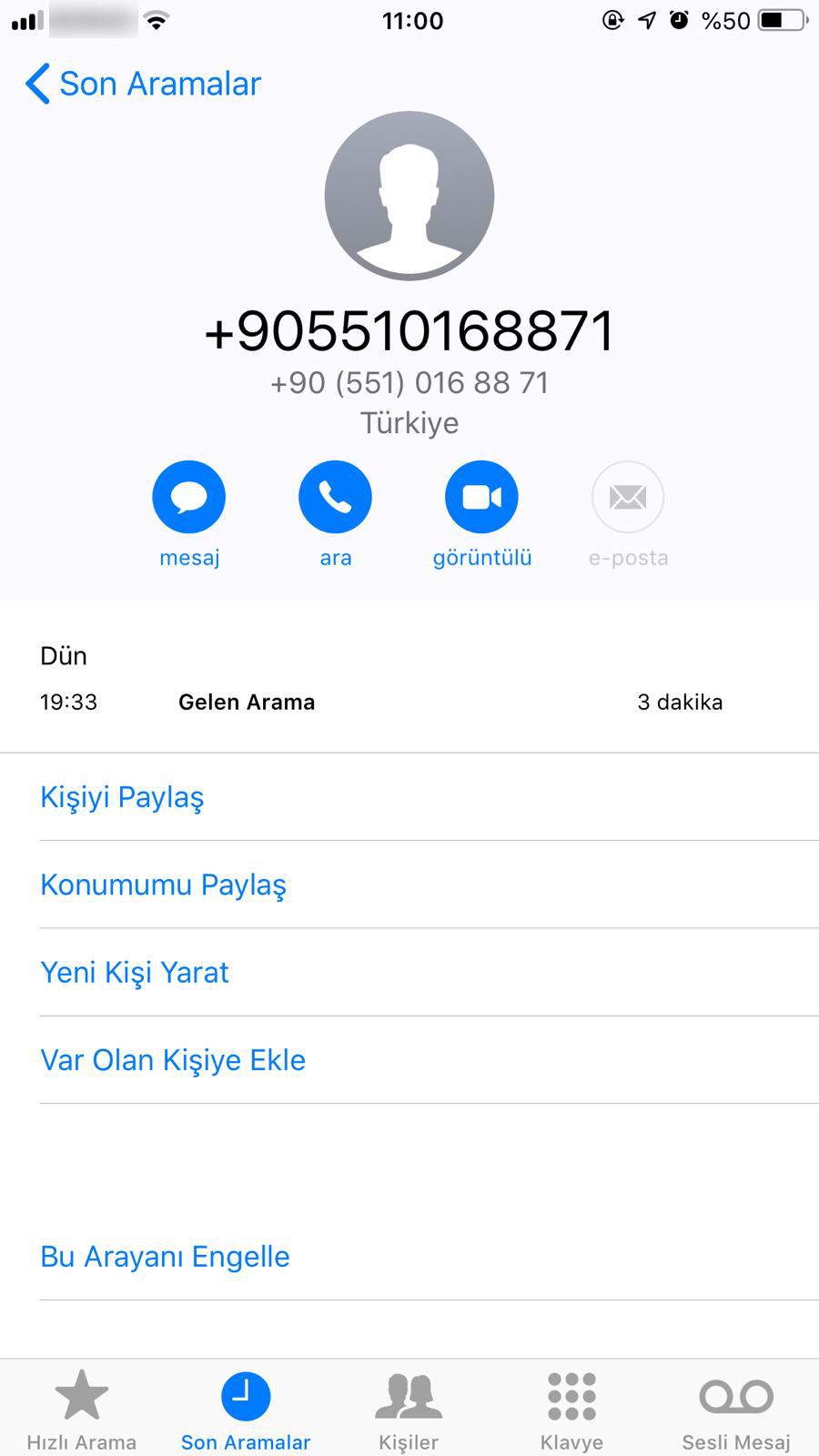Block caller with Bu Arayanı Engelle

[409, 1257]
